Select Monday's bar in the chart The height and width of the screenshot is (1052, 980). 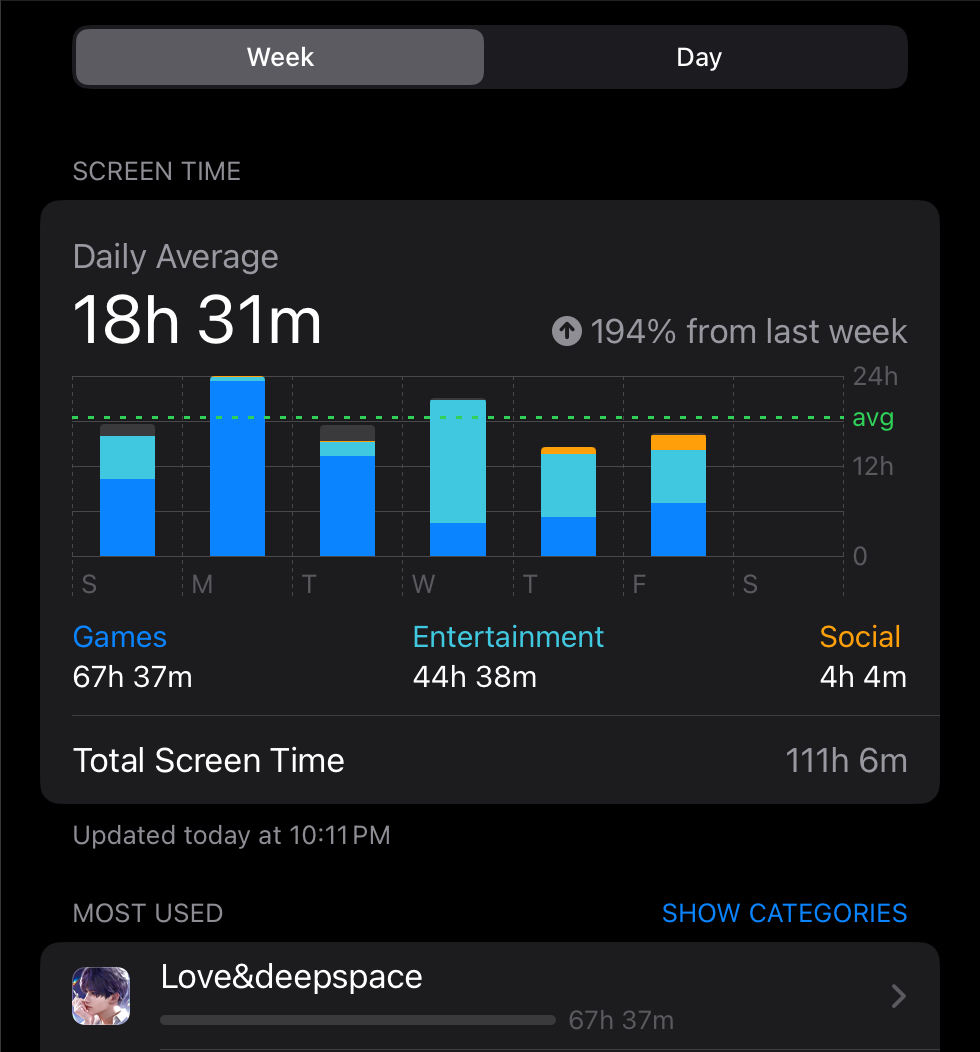[x=237, y=467]
